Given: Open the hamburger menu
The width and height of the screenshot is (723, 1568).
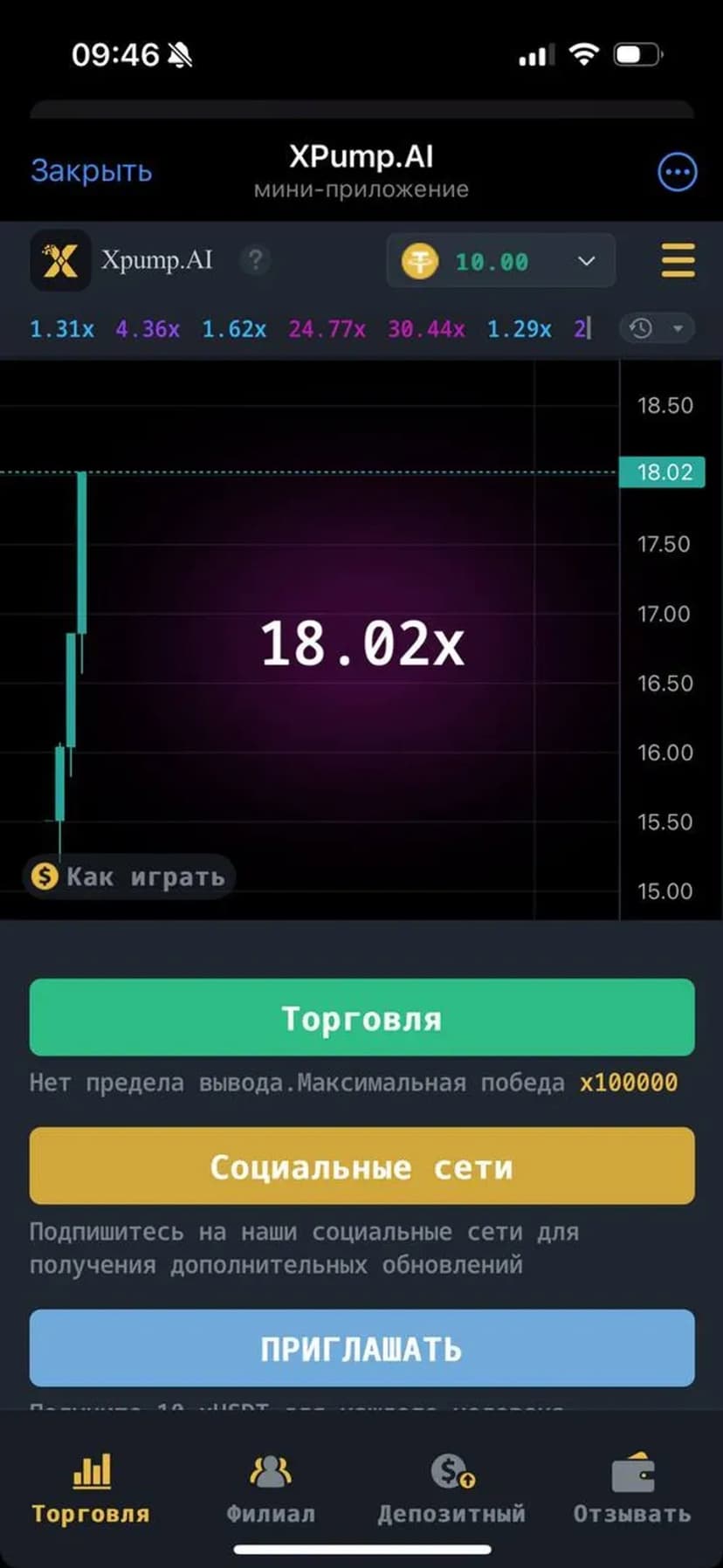Looking at the screenshot, I should point(678,260).
